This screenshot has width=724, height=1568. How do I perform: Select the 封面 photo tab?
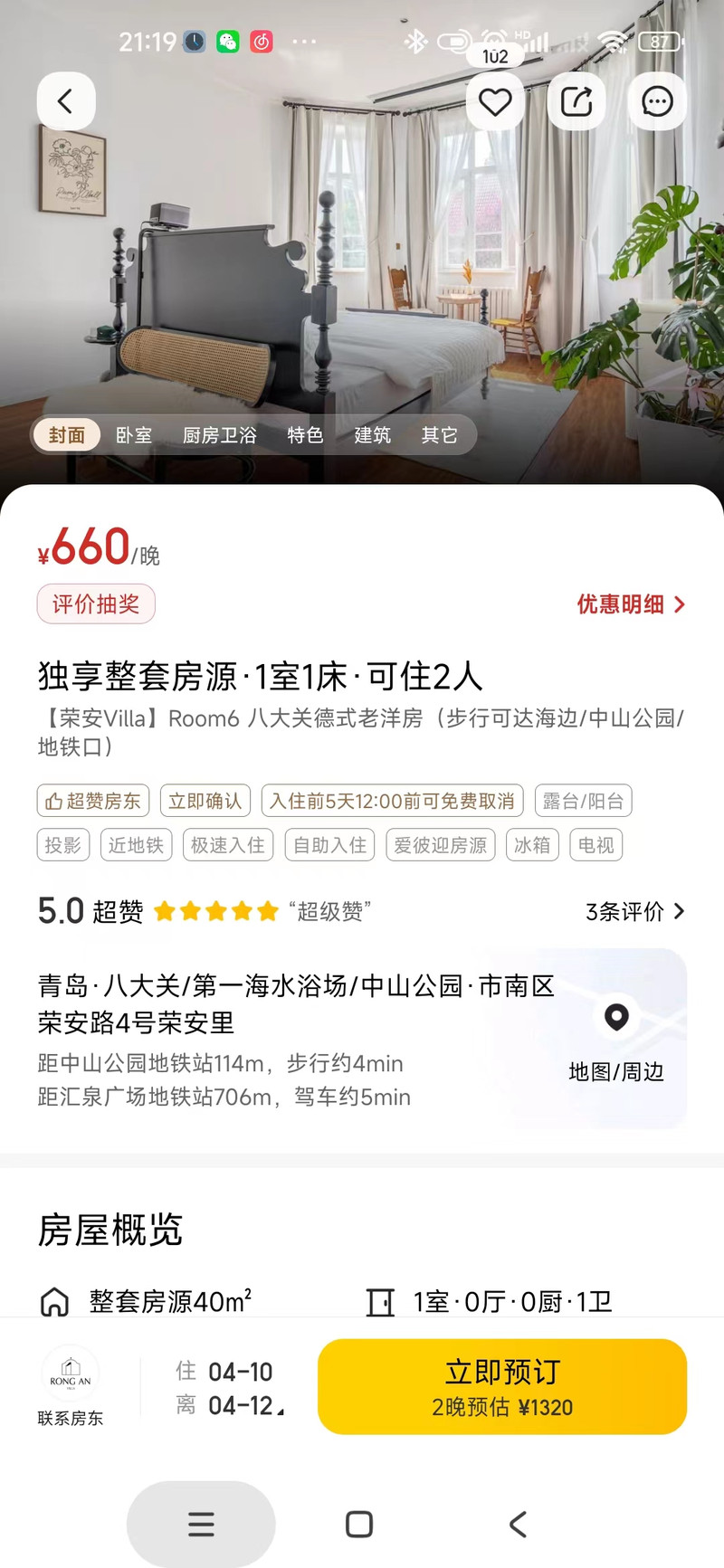click(67, 435)
